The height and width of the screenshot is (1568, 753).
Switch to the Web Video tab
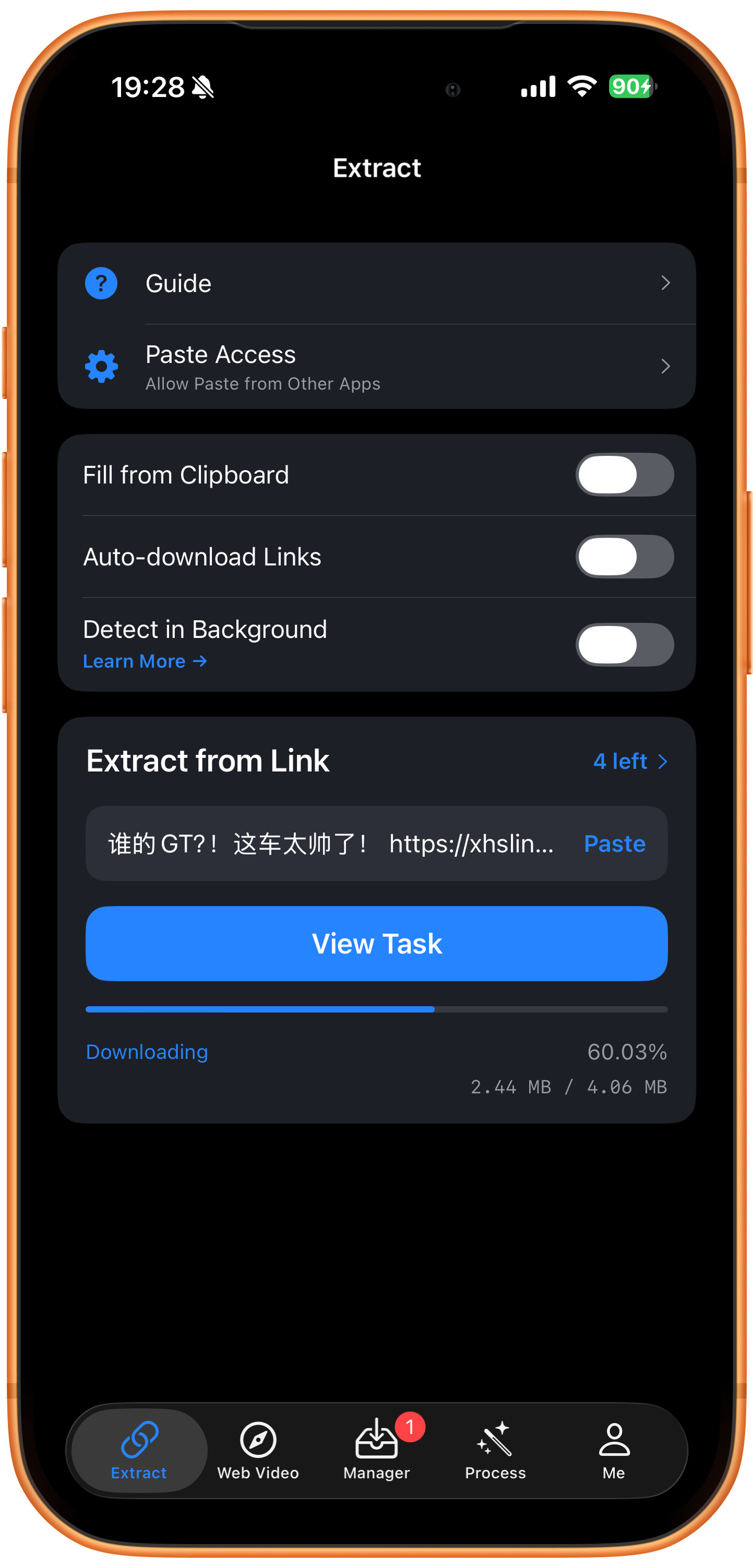pyautogui.click(x=257, y=1451)
